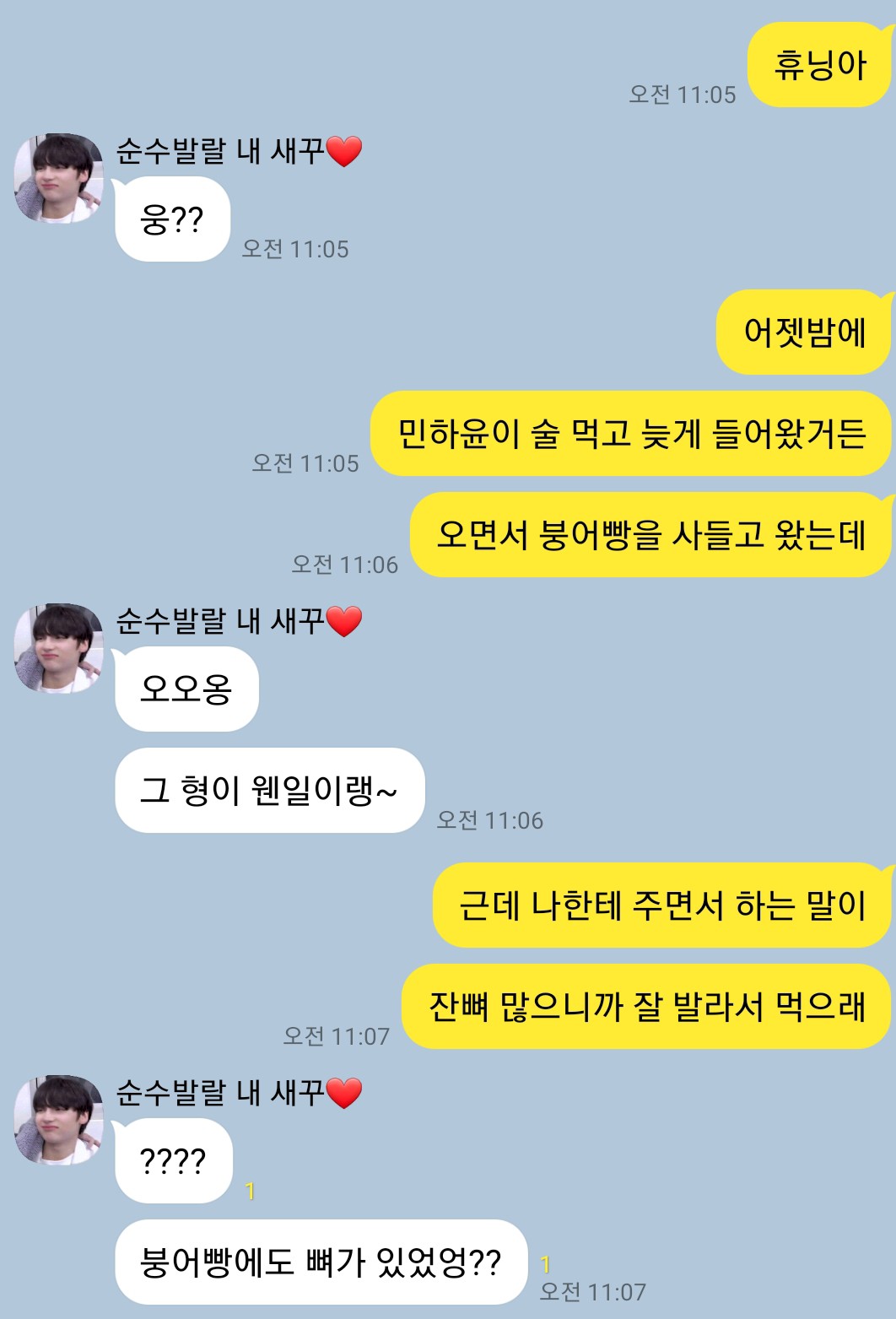896x1319 pixels.
Task: Open profile picture beside the 오오옹 message
Action: point(58,648)
